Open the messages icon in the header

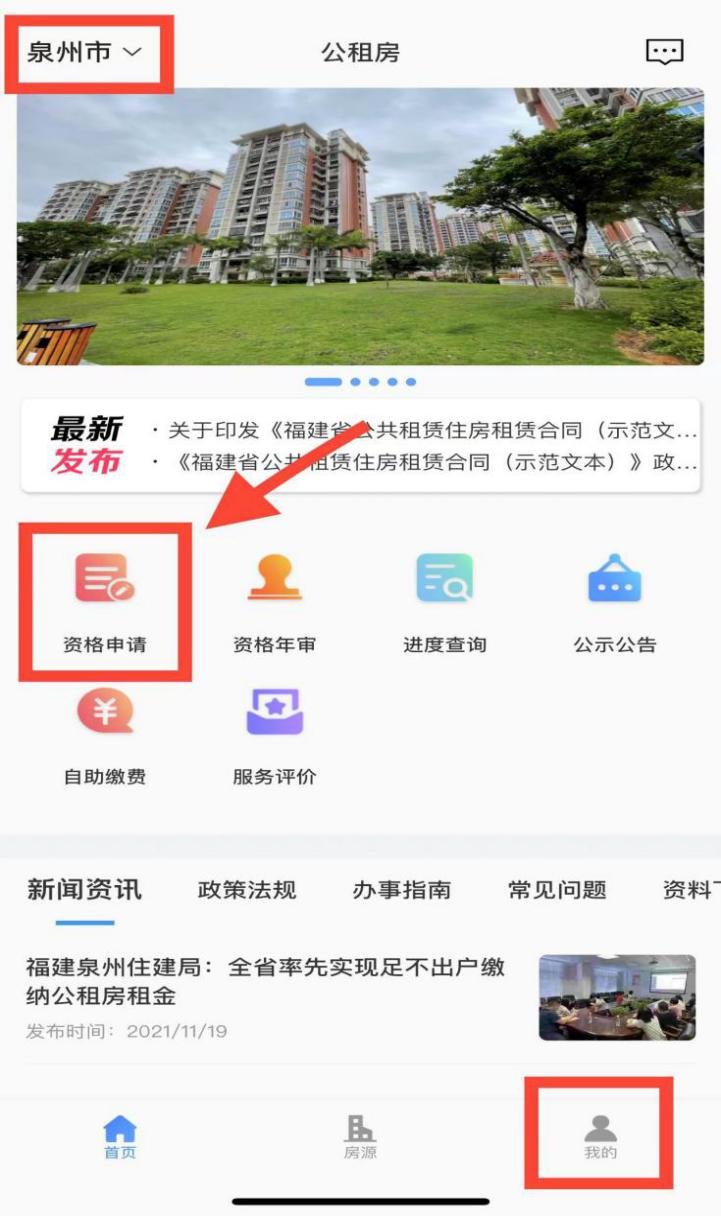pos(664,52)
